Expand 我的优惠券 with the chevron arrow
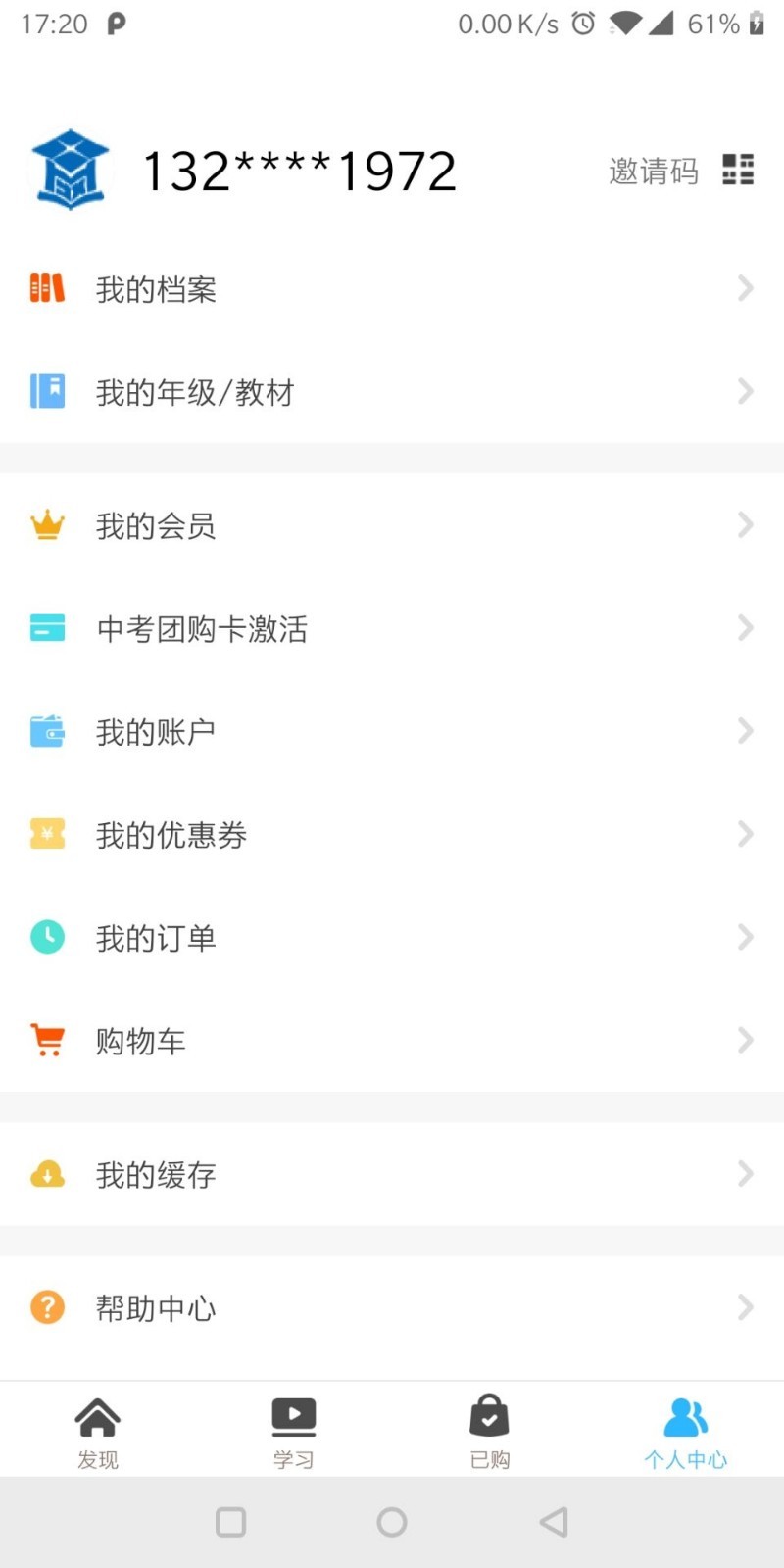784x1568 pixels. (x=746, y=834)
